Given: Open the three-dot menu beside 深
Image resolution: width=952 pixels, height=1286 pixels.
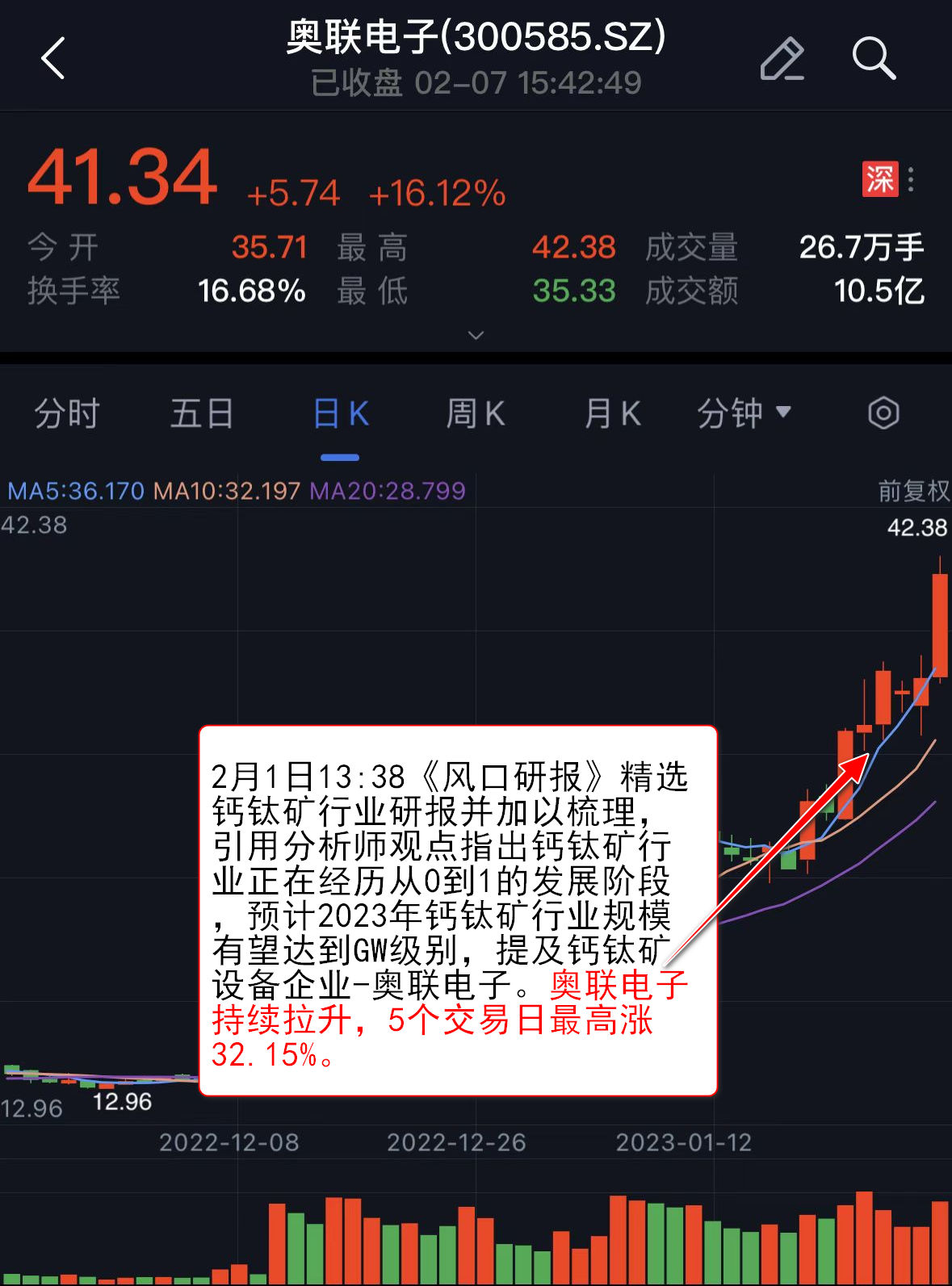Looking at the screenshot, I should coord(911,179).
